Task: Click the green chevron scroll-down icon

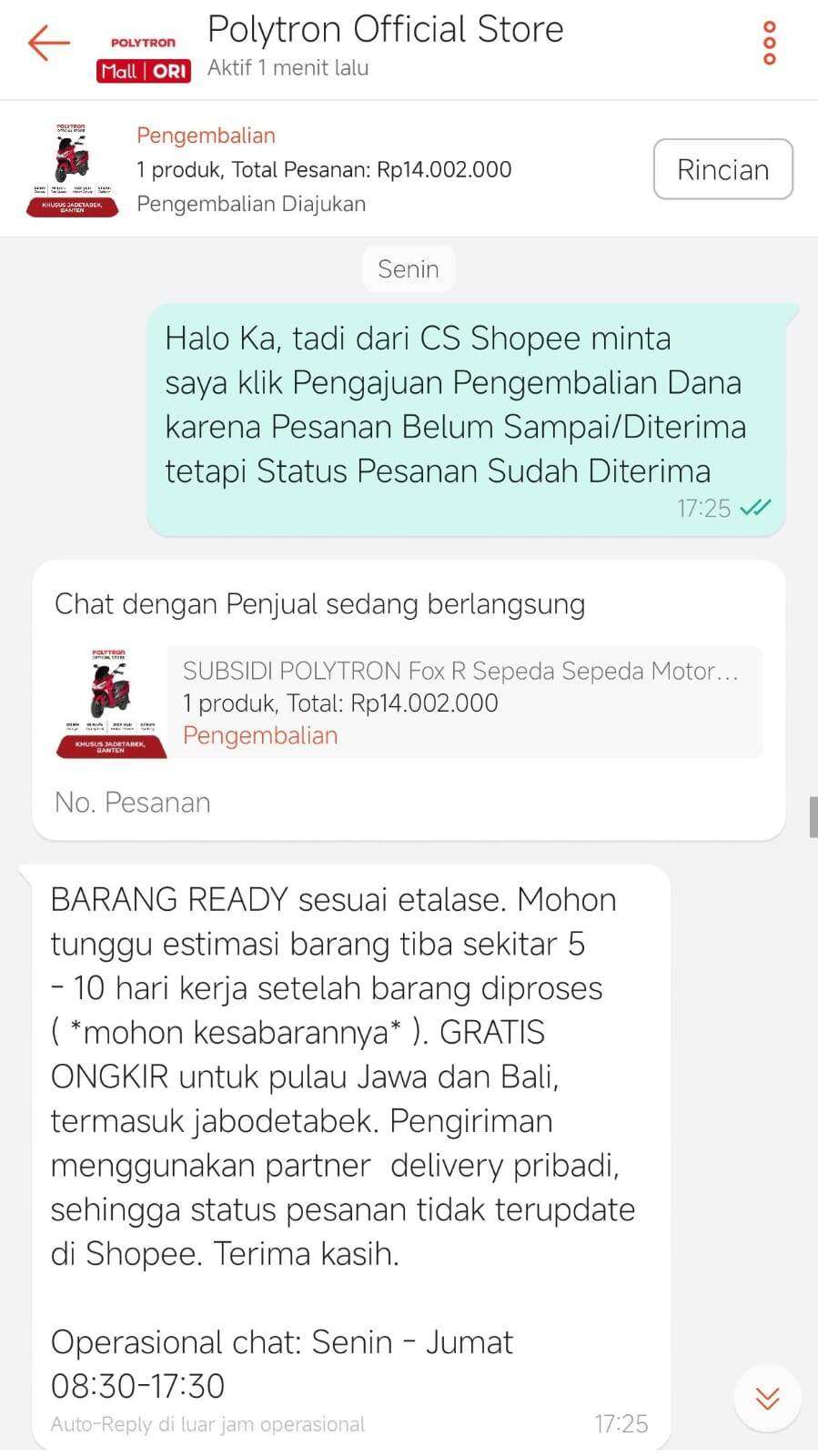Action: click(767, 1399)
